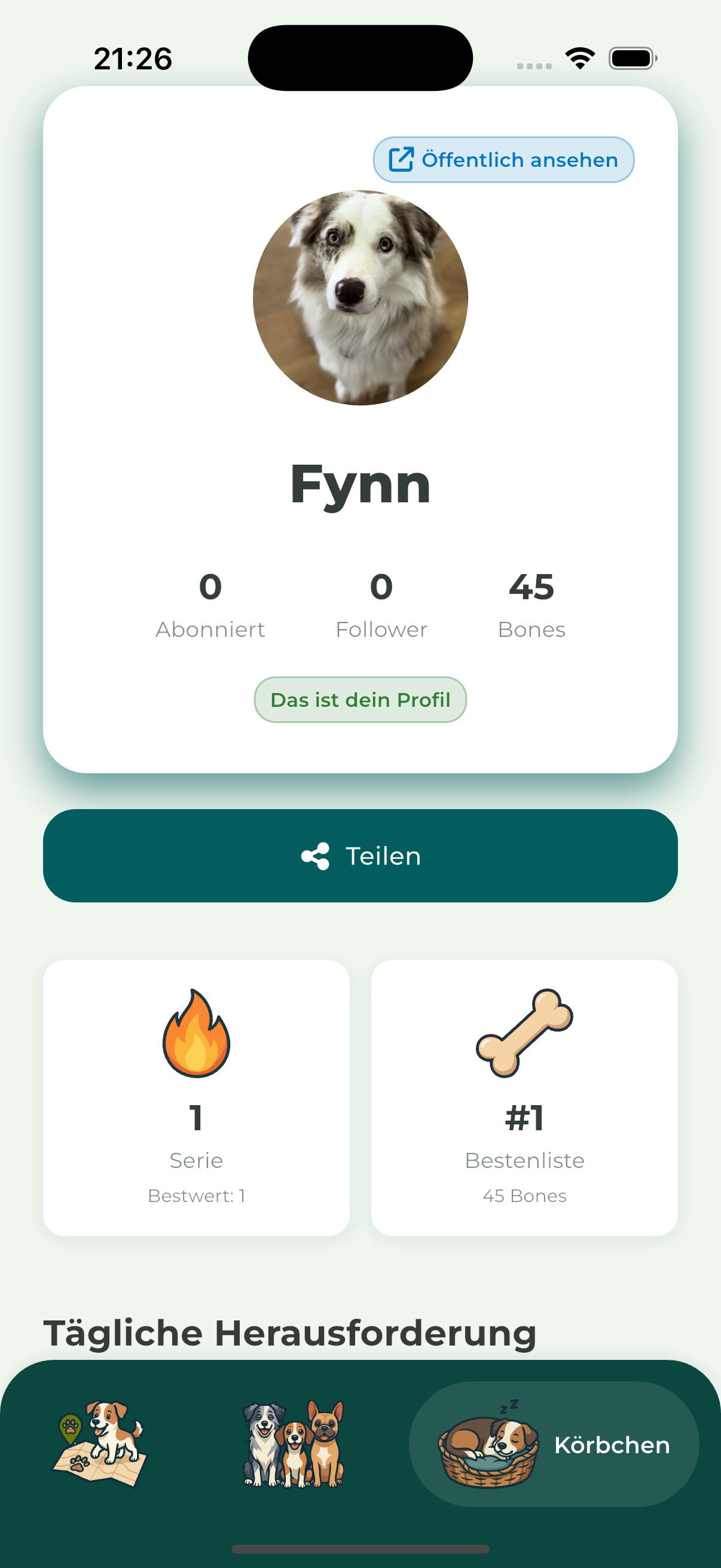Tap the Öffentlich ansehen button
This screenshot has width=721, height=1568.
click(x=503, y=160)
